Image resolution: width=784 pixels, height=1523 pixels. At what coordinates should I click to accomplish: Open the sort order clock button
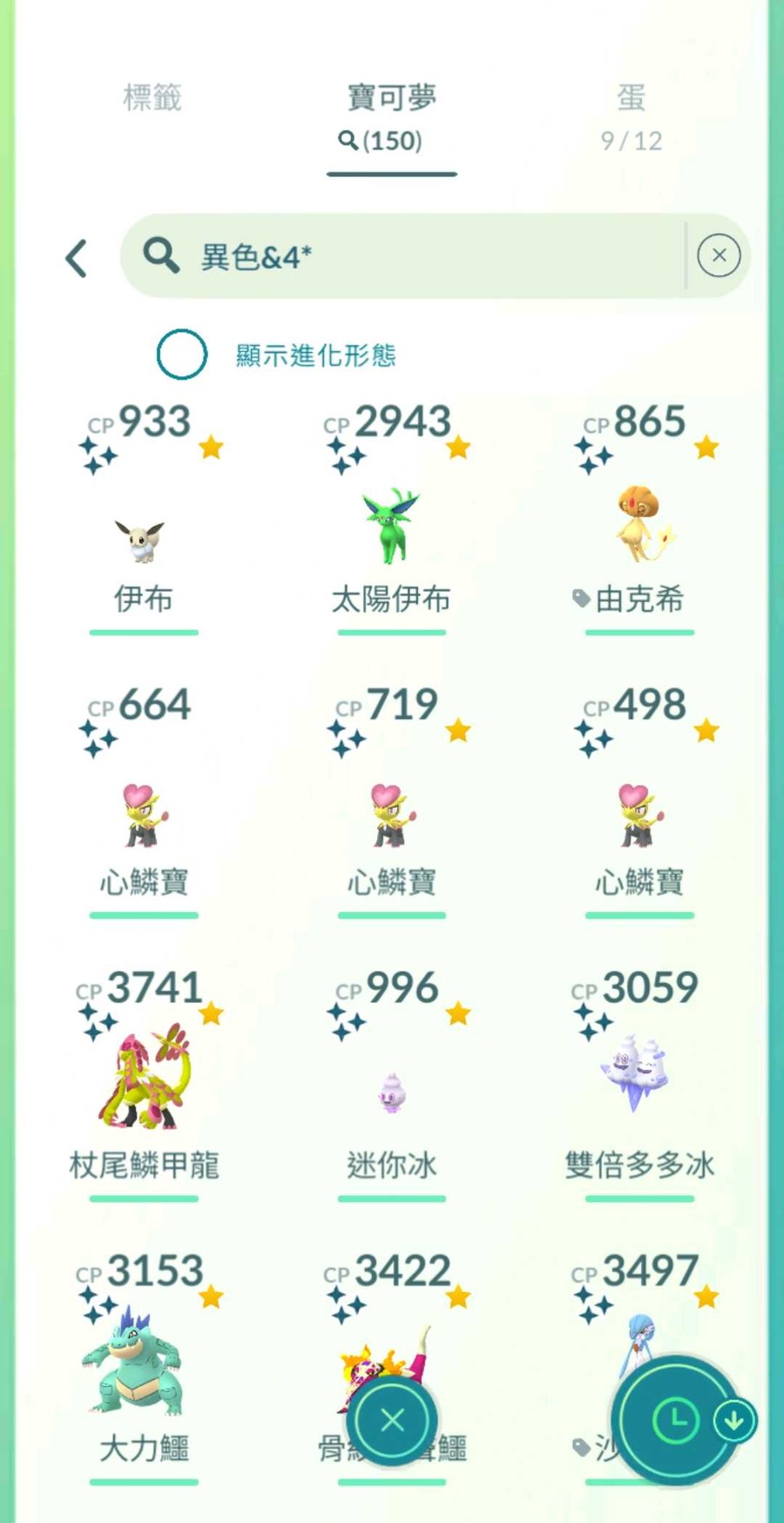click(675, 1421)
